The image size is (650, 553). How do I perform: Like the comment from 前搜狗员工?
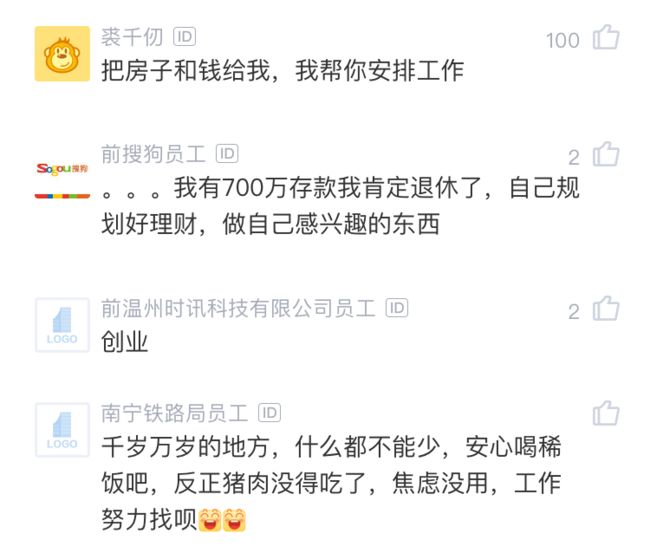606,155
